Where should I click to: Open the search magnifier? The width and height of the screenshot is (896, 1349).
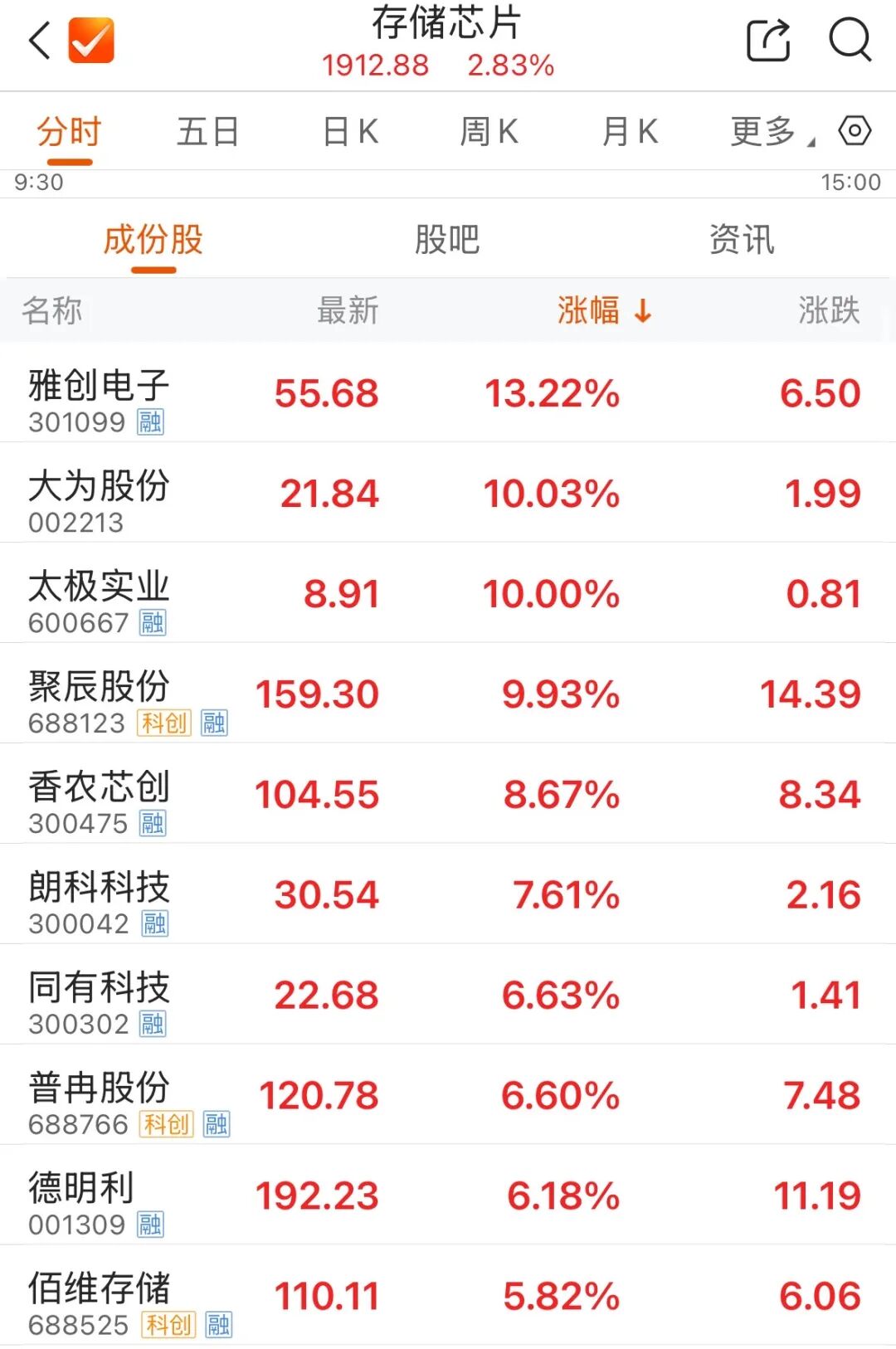(x=850, y=40)
